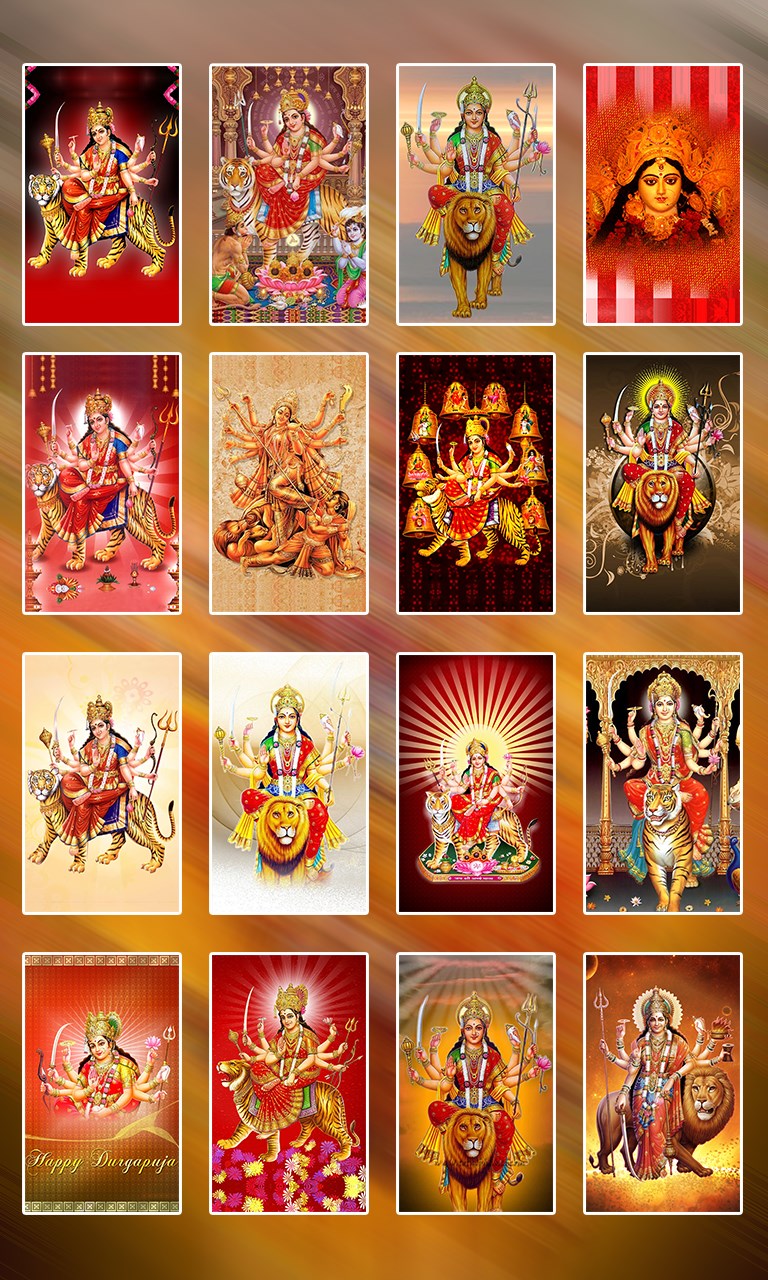Open the Happy Durgapuja wallpaper
This screenshot has height=1280, width=768.
click(102, 1083)
